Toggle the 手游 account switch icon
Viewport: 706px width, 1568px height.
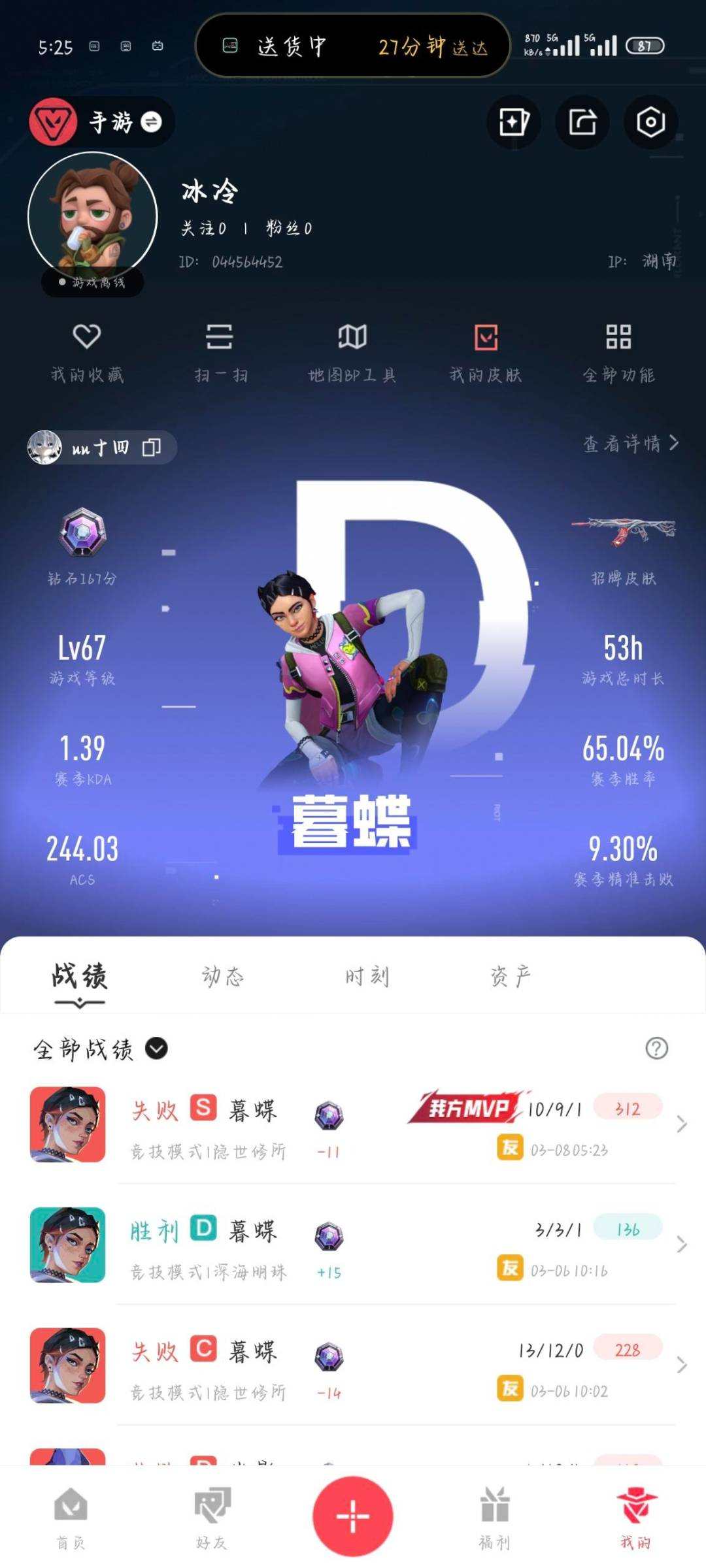pos(152,122)
